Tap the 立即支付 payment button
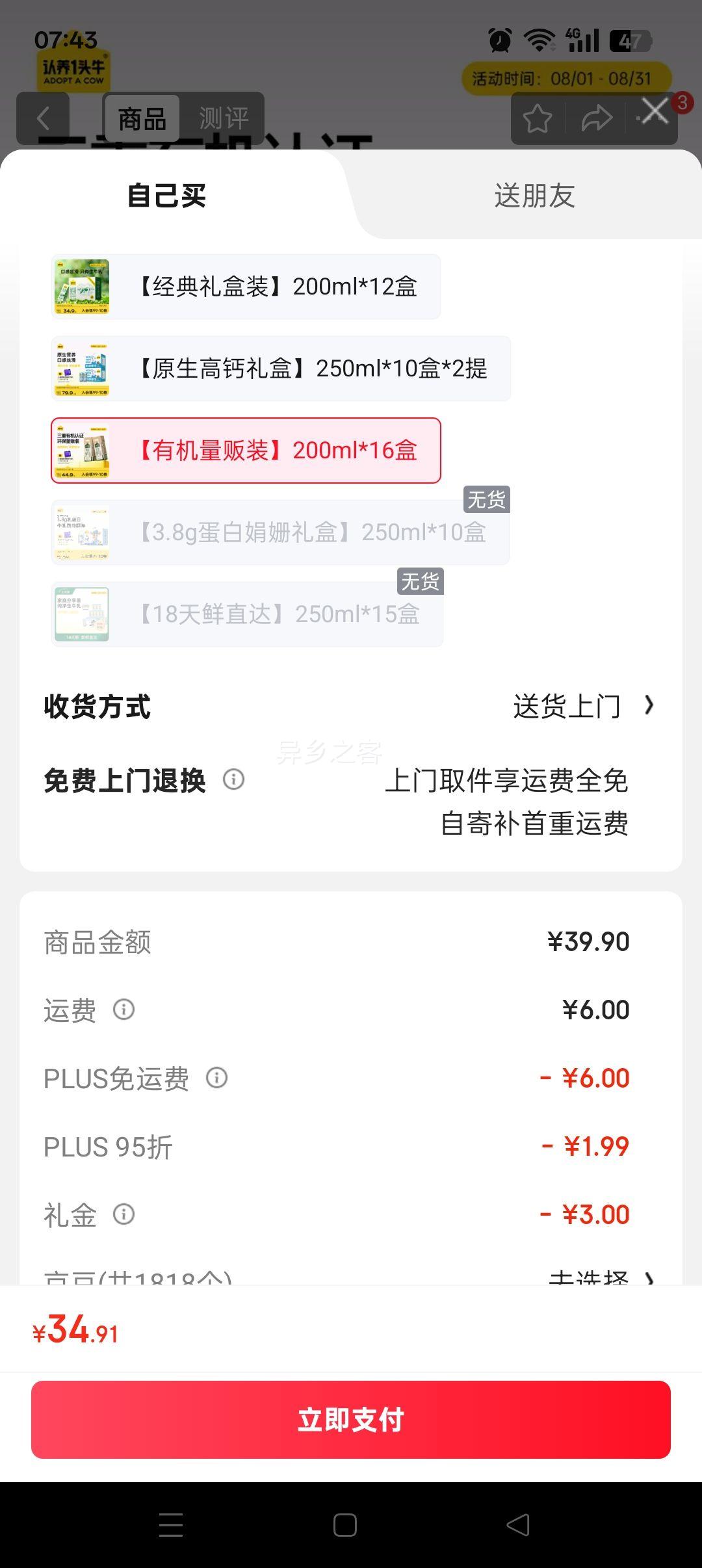The width and height of the screenshot is (702, 1568). point(351,1419)
